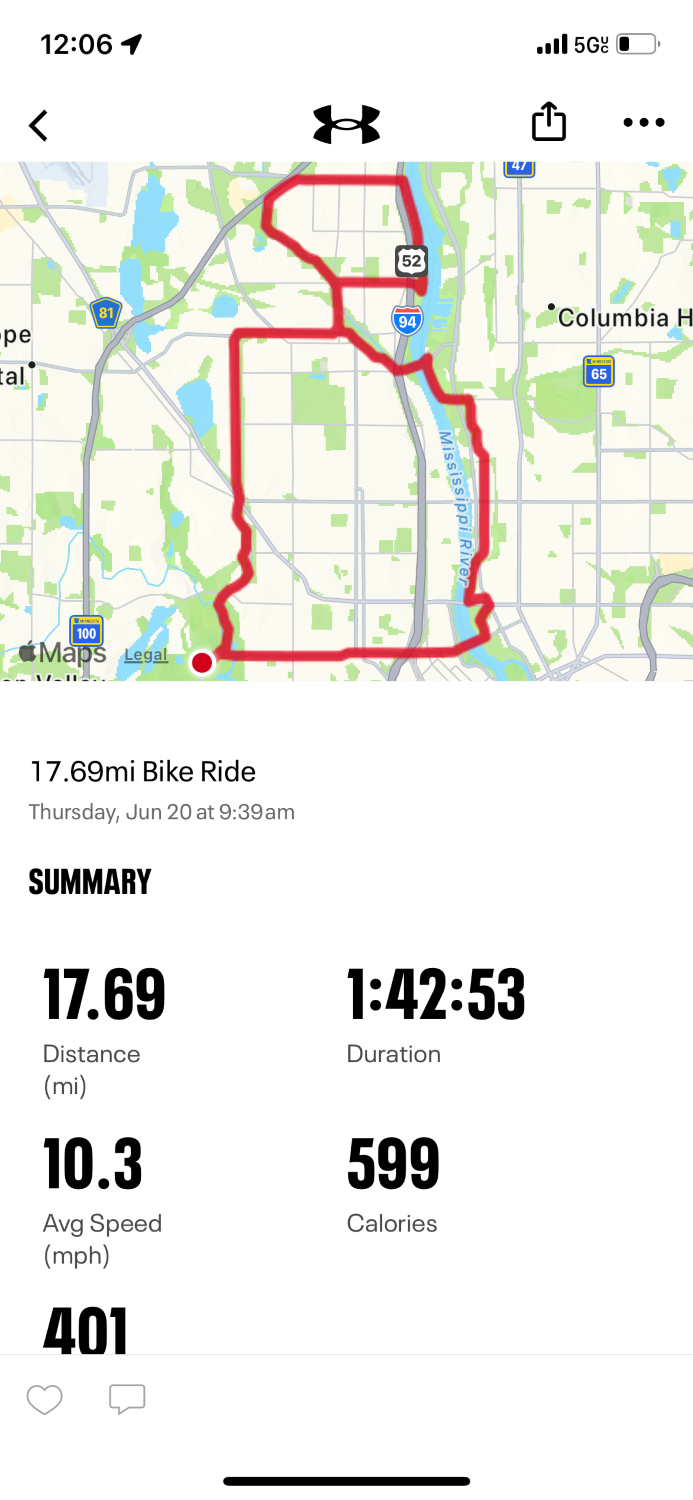Open the Legal link on the map
Viewport: 693px width, 1500px height.
point(146,655)
